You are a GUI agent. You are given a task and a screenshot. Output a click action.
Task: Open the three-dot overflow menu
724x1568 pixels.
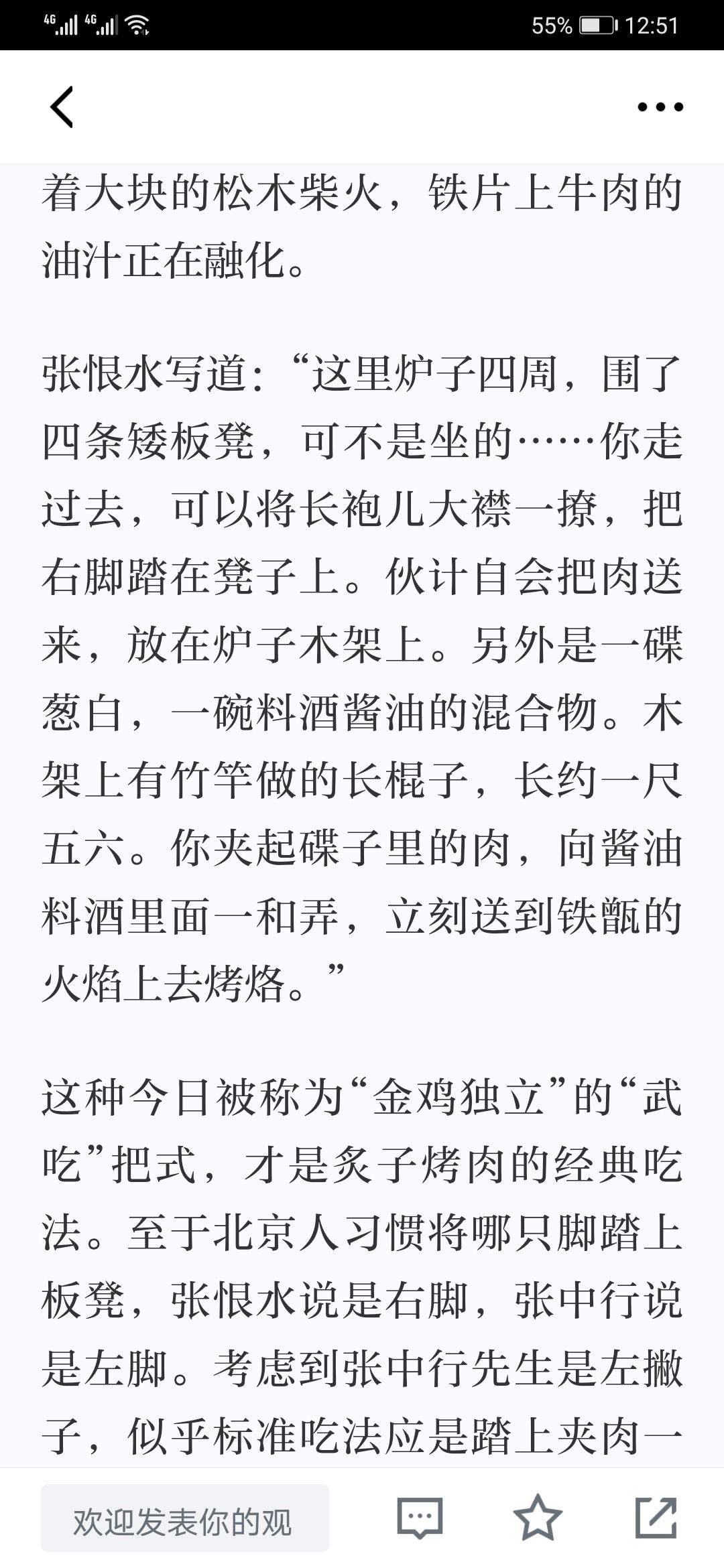[660, 107]
